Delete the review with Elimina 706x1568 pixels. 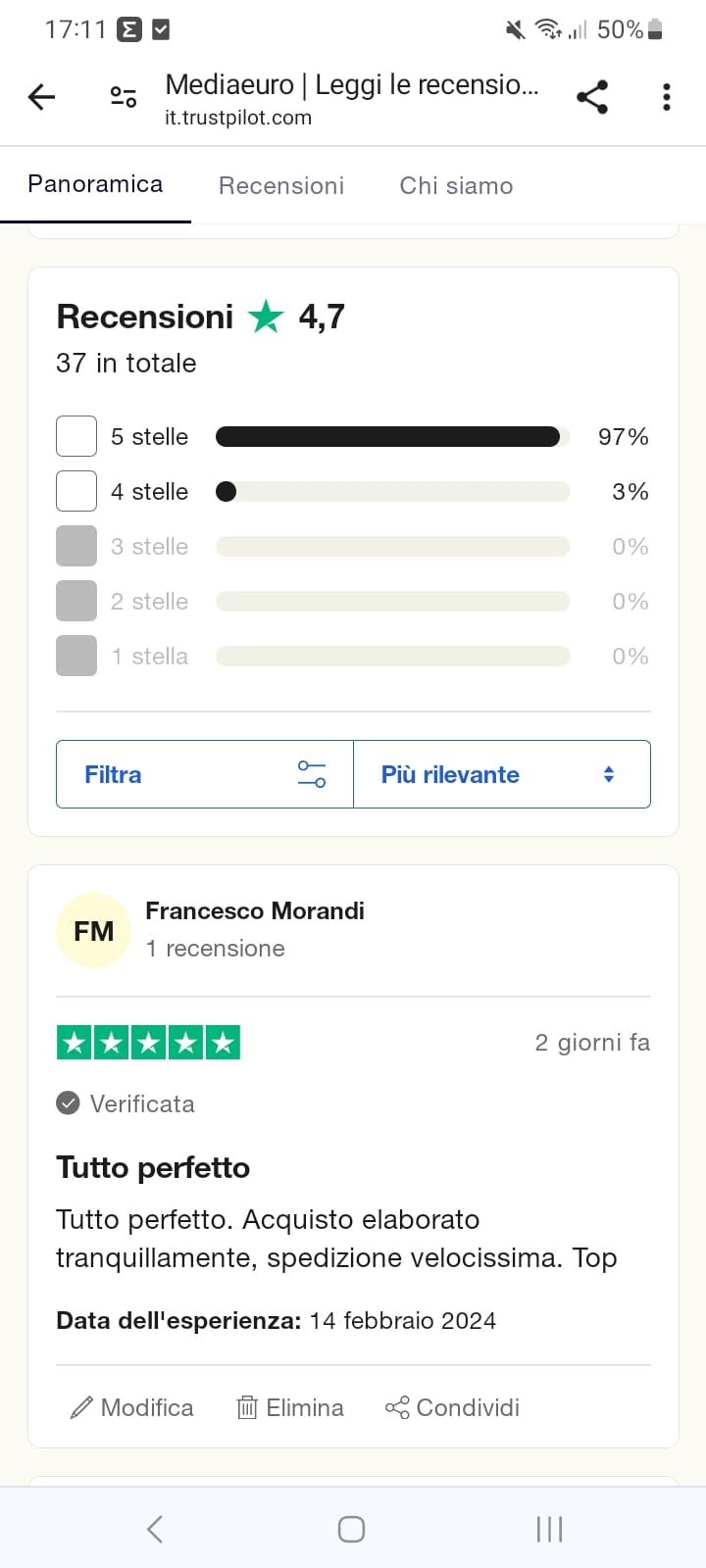[x=290, y=1408]
